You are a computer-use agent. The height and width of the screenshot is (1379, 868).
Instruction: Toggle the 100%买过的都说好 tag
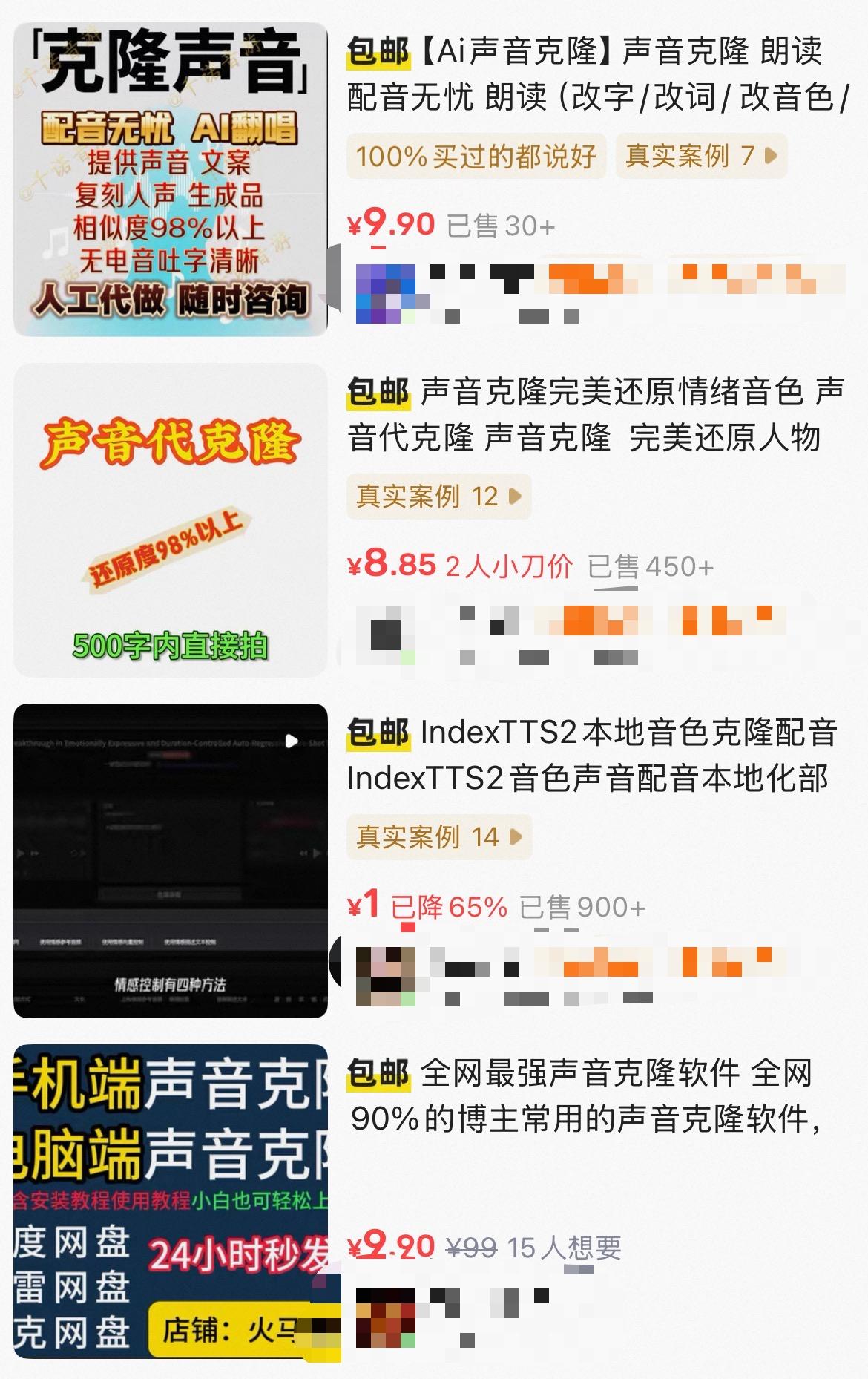473,157
